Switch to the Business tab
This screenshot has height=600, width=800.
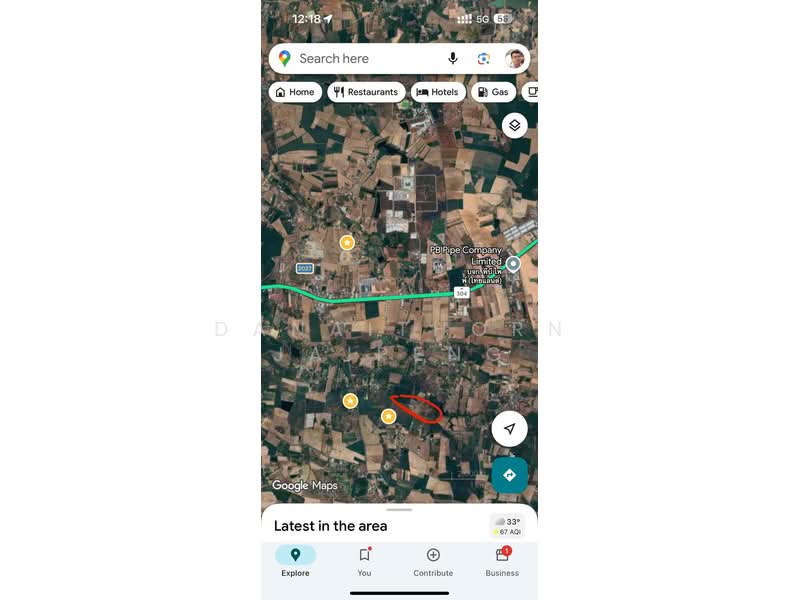coord(502,561)
